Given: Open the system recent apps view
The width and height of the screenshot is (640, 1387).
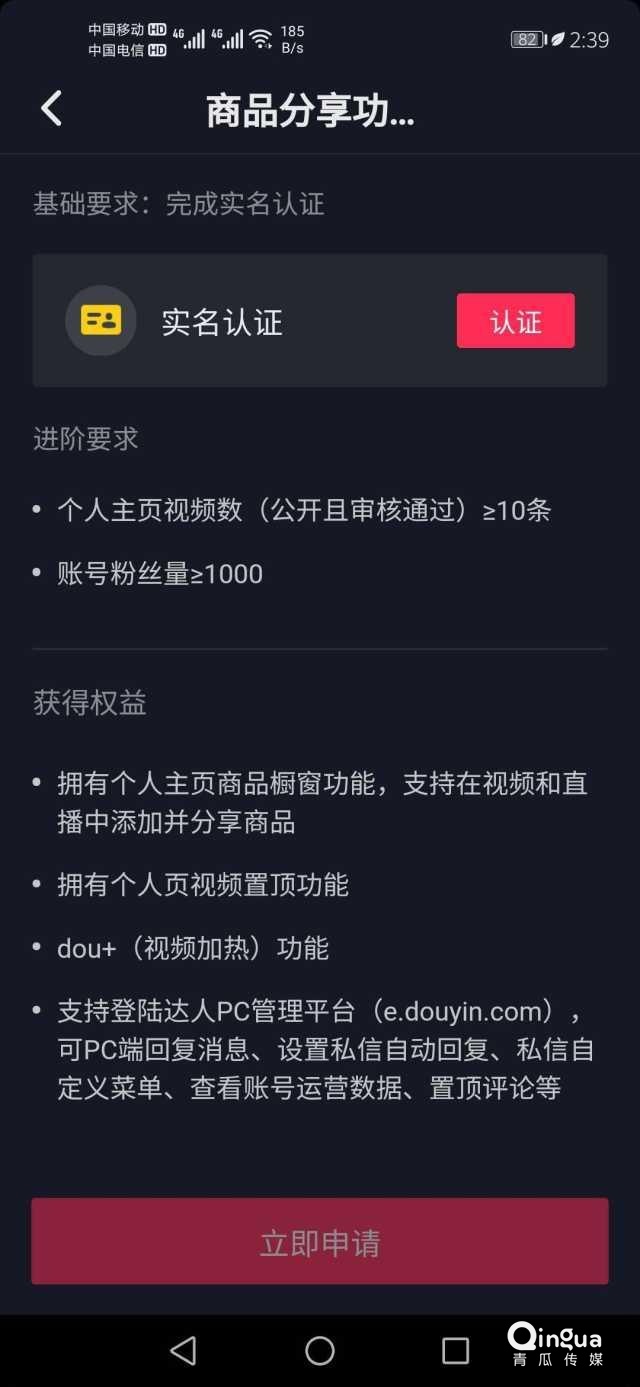Looking at the screenshot, I should (x=455, y=1351).
